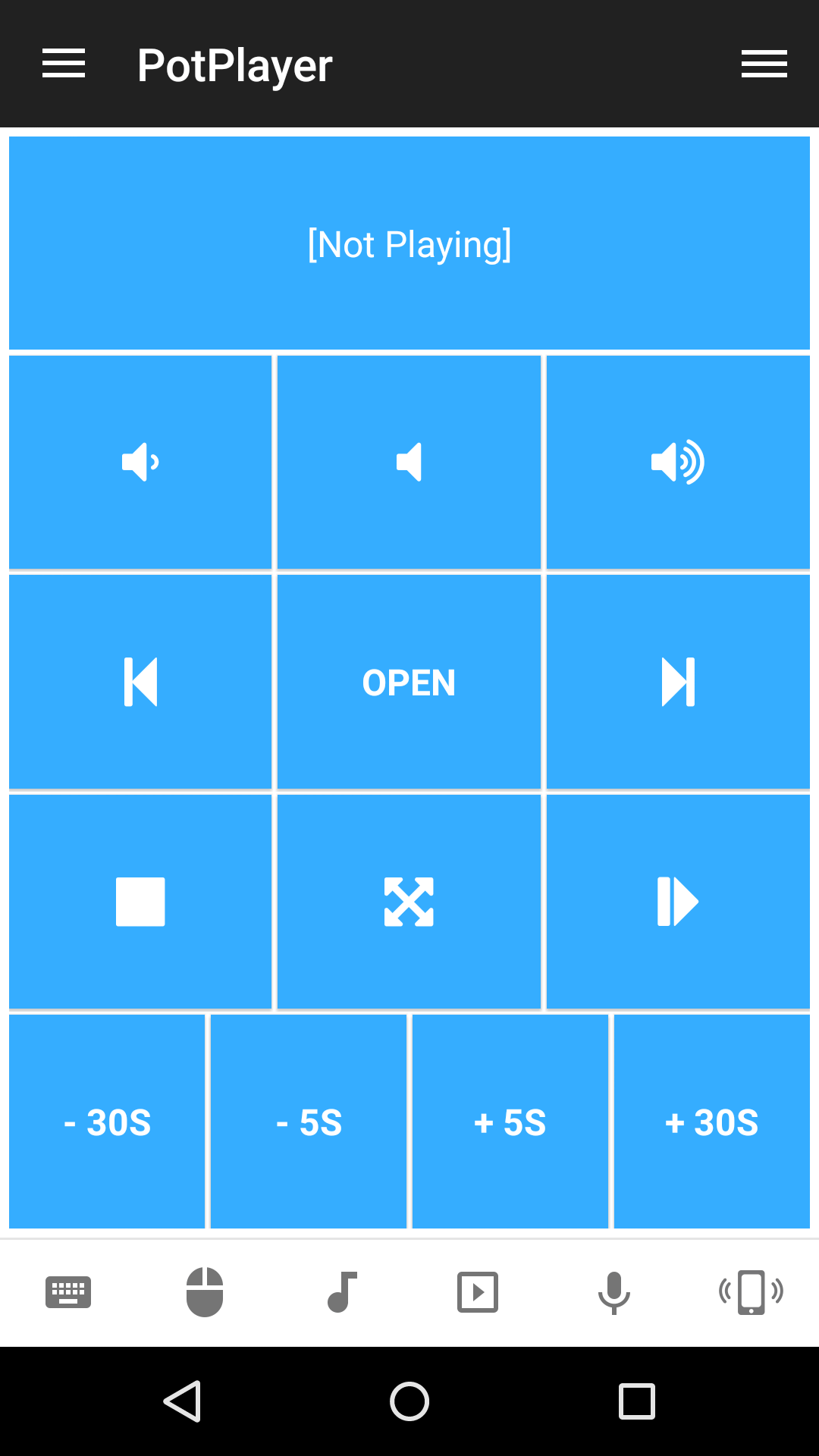Open the left navigation drawer menu
This screenshot has width=819, height=1456.
point(63,64)
